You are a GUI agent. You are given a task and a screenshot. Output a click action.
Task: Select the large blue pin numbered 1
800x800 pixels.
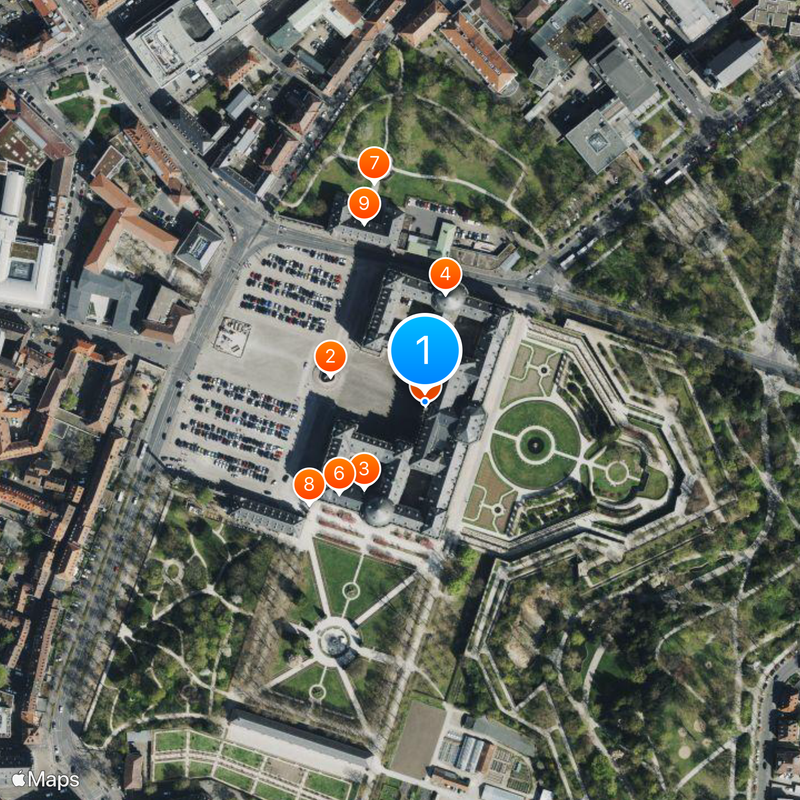(x=425, y=351)
